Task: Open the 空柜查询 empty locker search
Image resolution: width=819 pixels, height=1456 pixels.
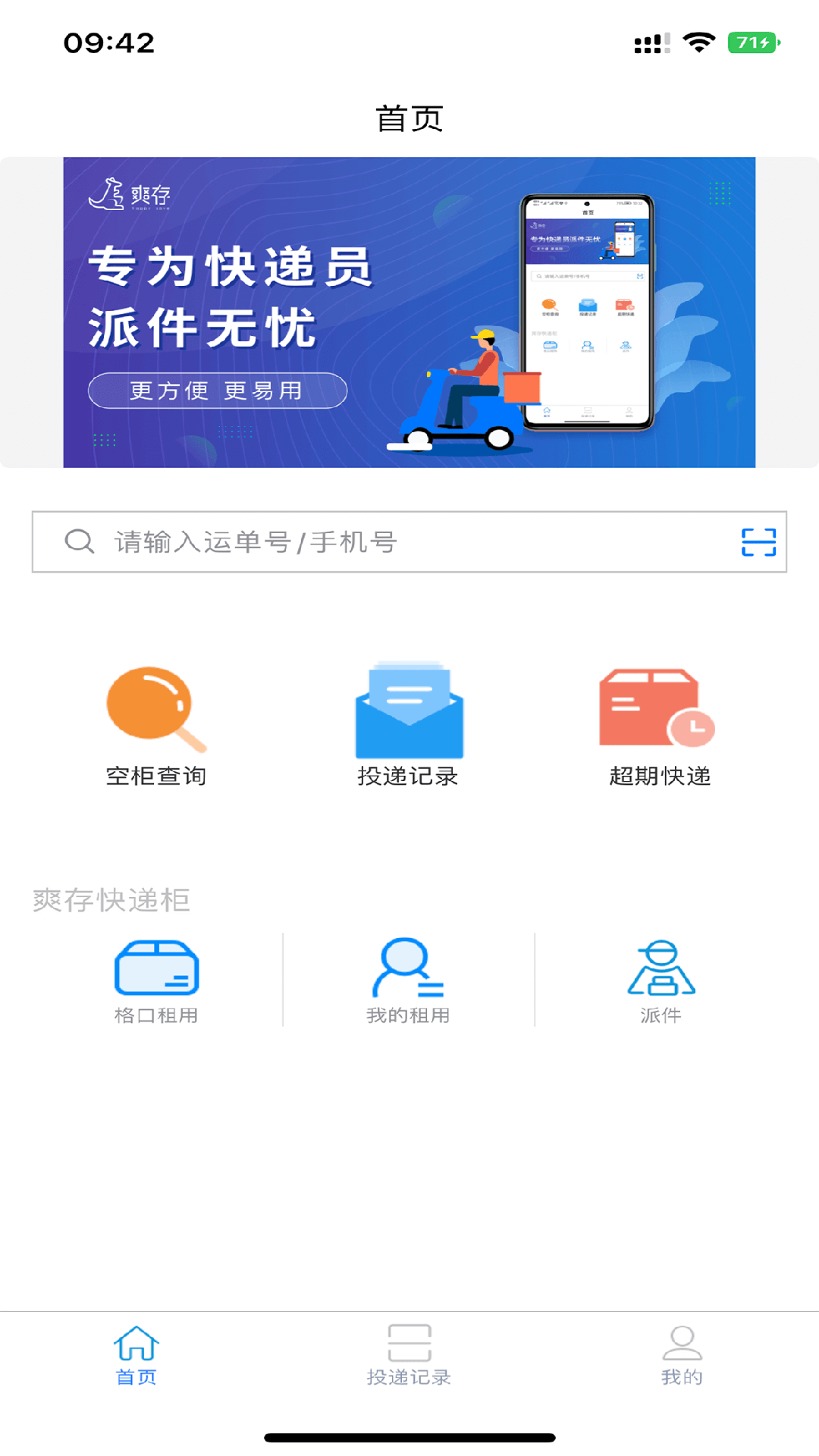Action: coord(155,724)
